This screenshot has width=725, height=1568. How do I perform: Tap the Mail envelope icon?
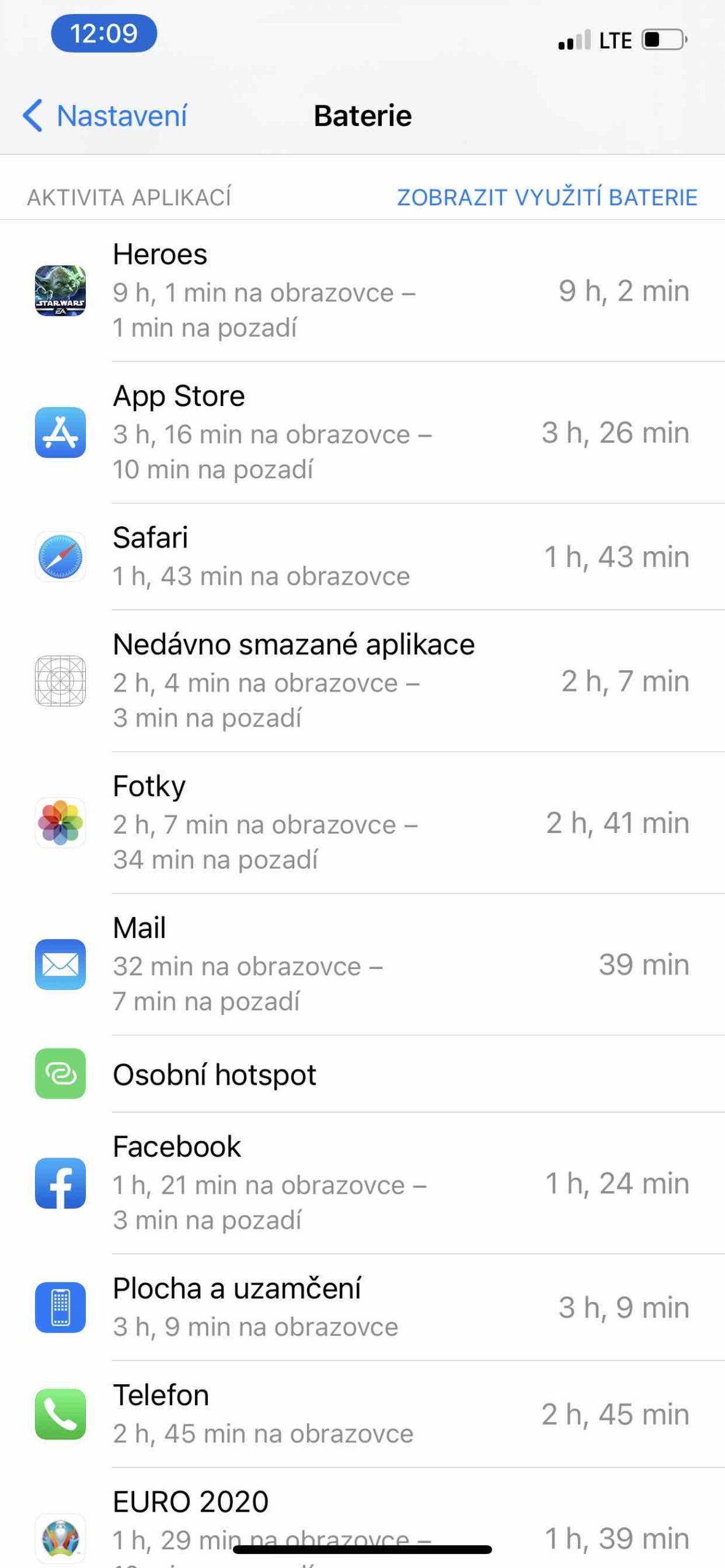(x=60, y=965)
